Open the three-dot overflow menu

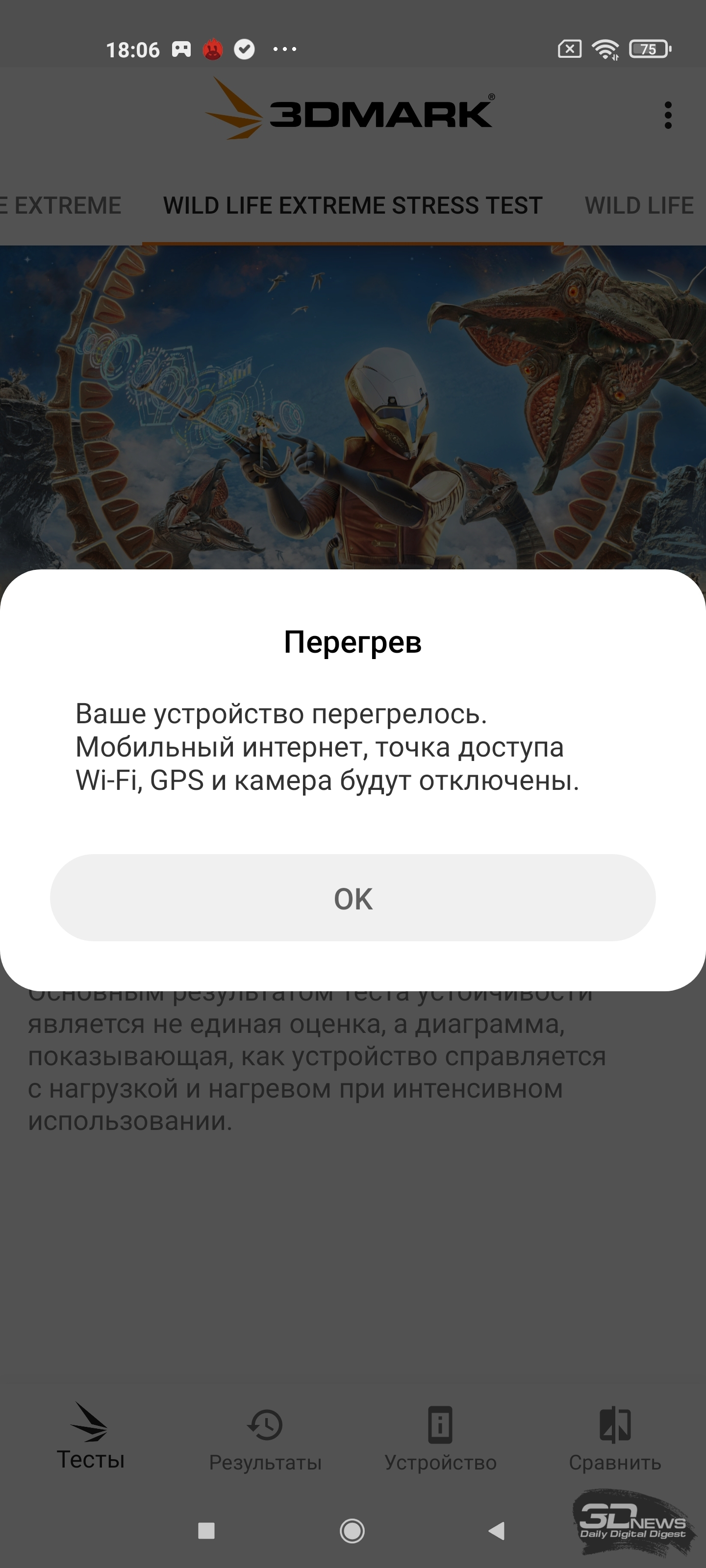(x=668, y=115)
